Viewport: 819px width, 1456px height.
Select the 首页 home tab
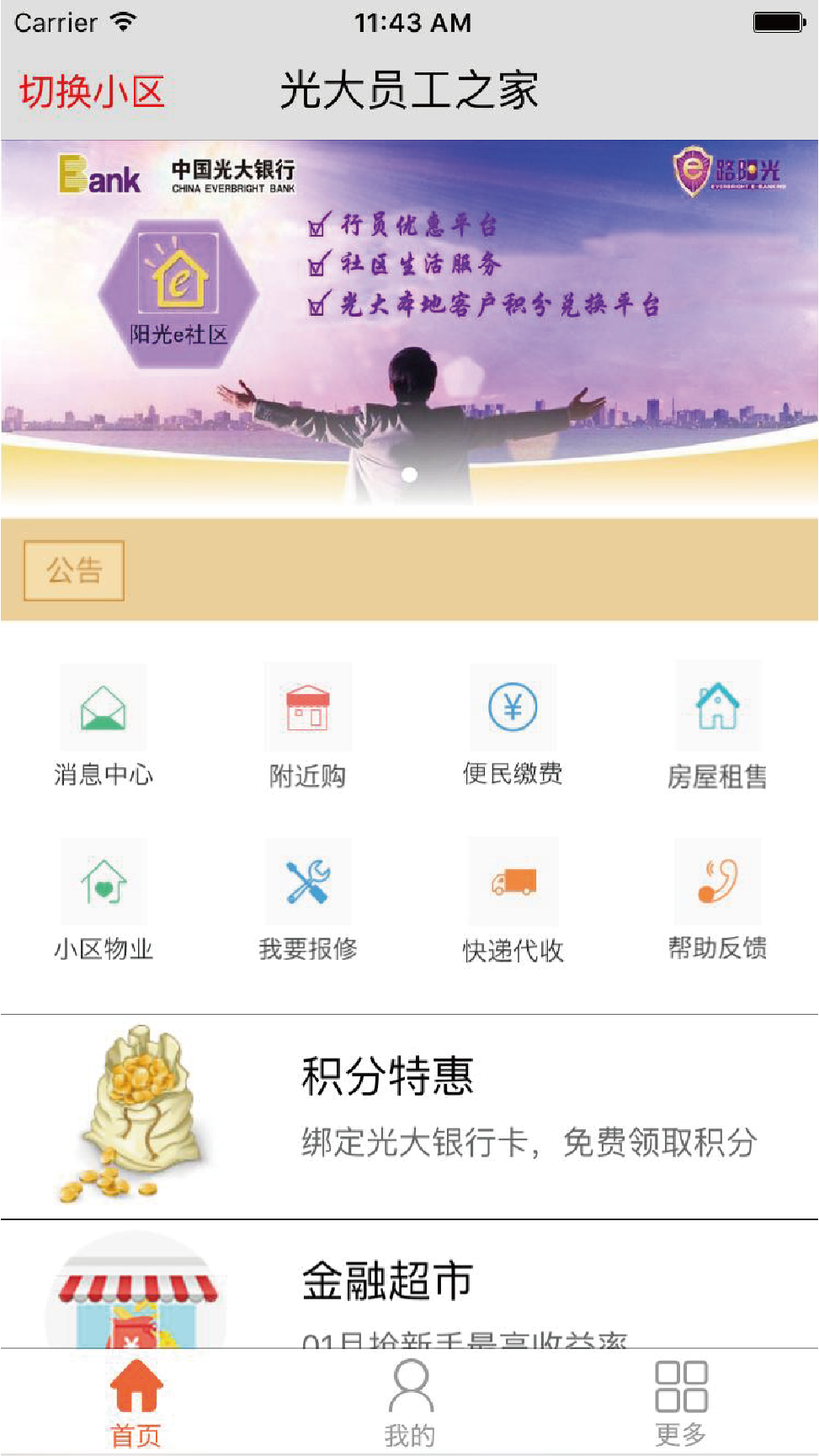(135, 1402)
